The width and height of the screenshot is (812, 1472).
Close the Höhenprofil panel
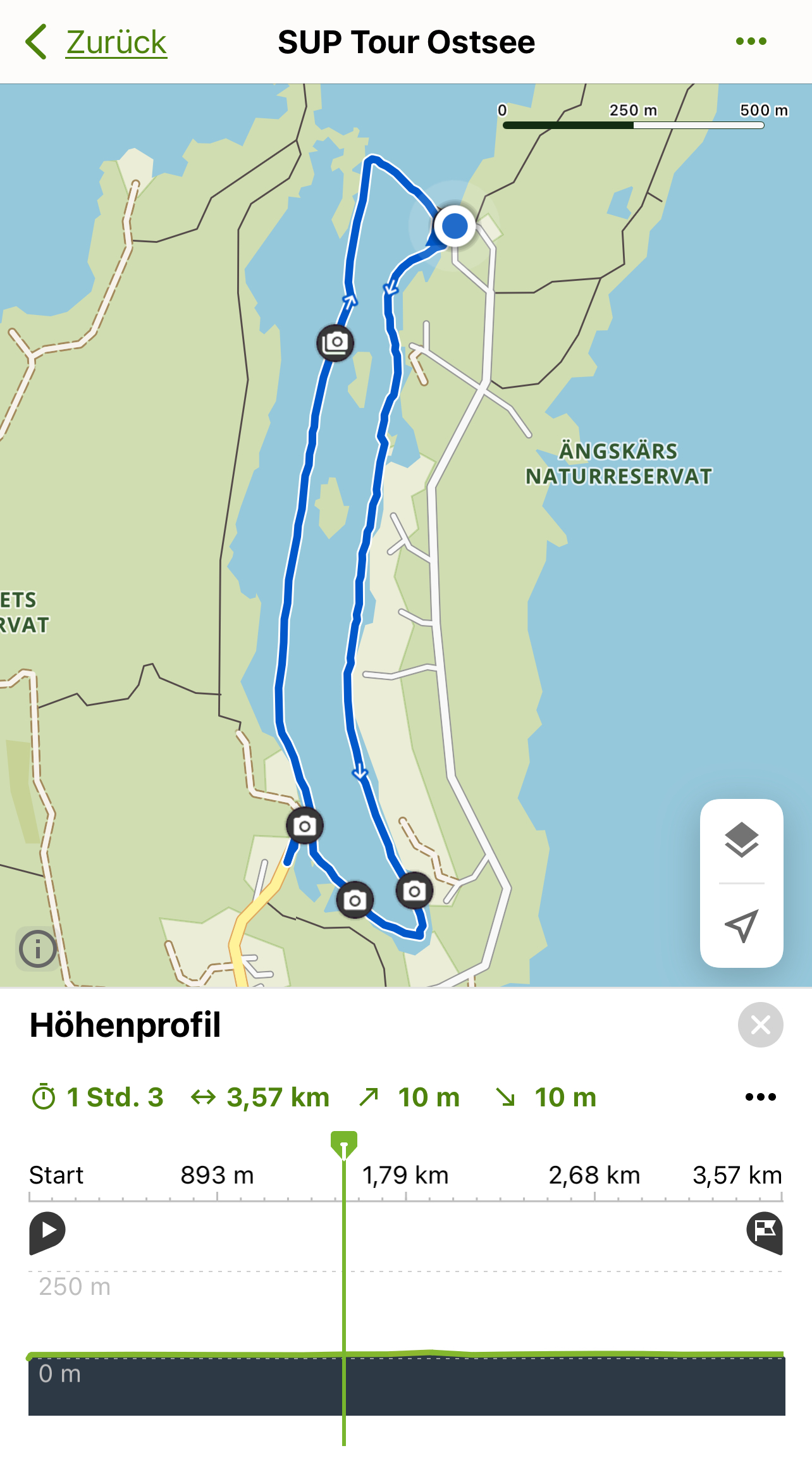[760, 1025]
